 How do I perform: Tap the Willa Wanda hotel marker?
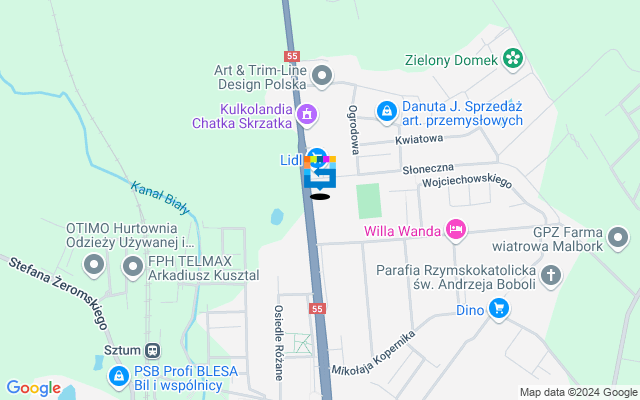click(457, 231)
